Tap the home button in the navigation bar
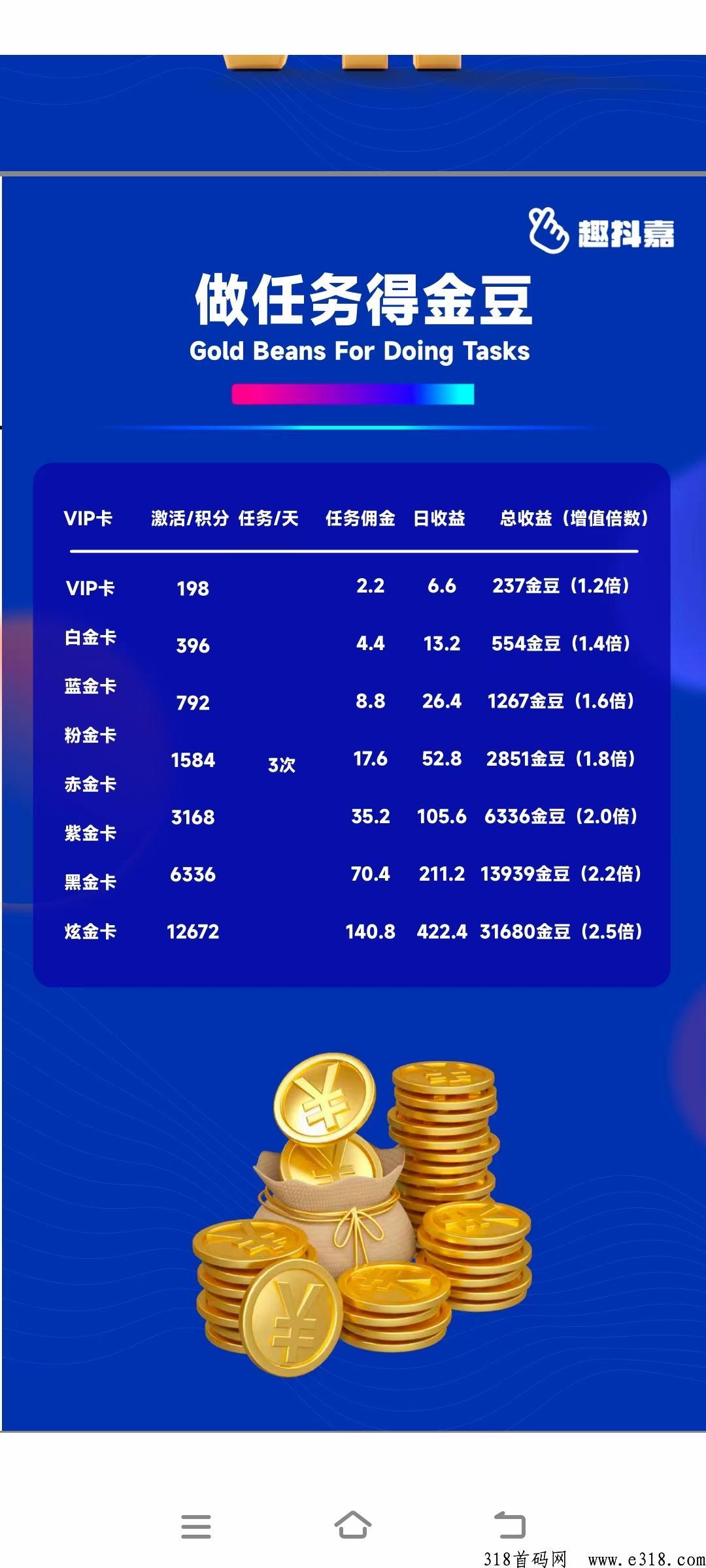 pos(352,1526)
